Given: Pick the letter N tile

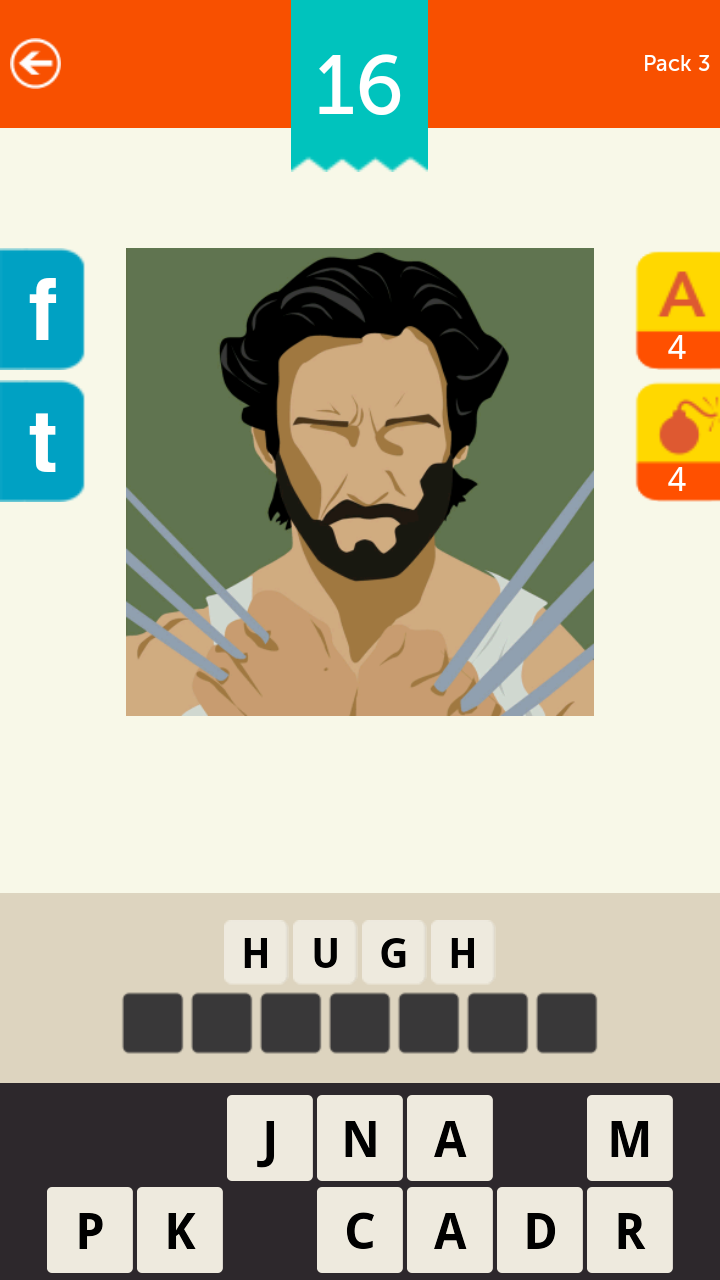Looking at the screenshot, I should (359, 1138).
